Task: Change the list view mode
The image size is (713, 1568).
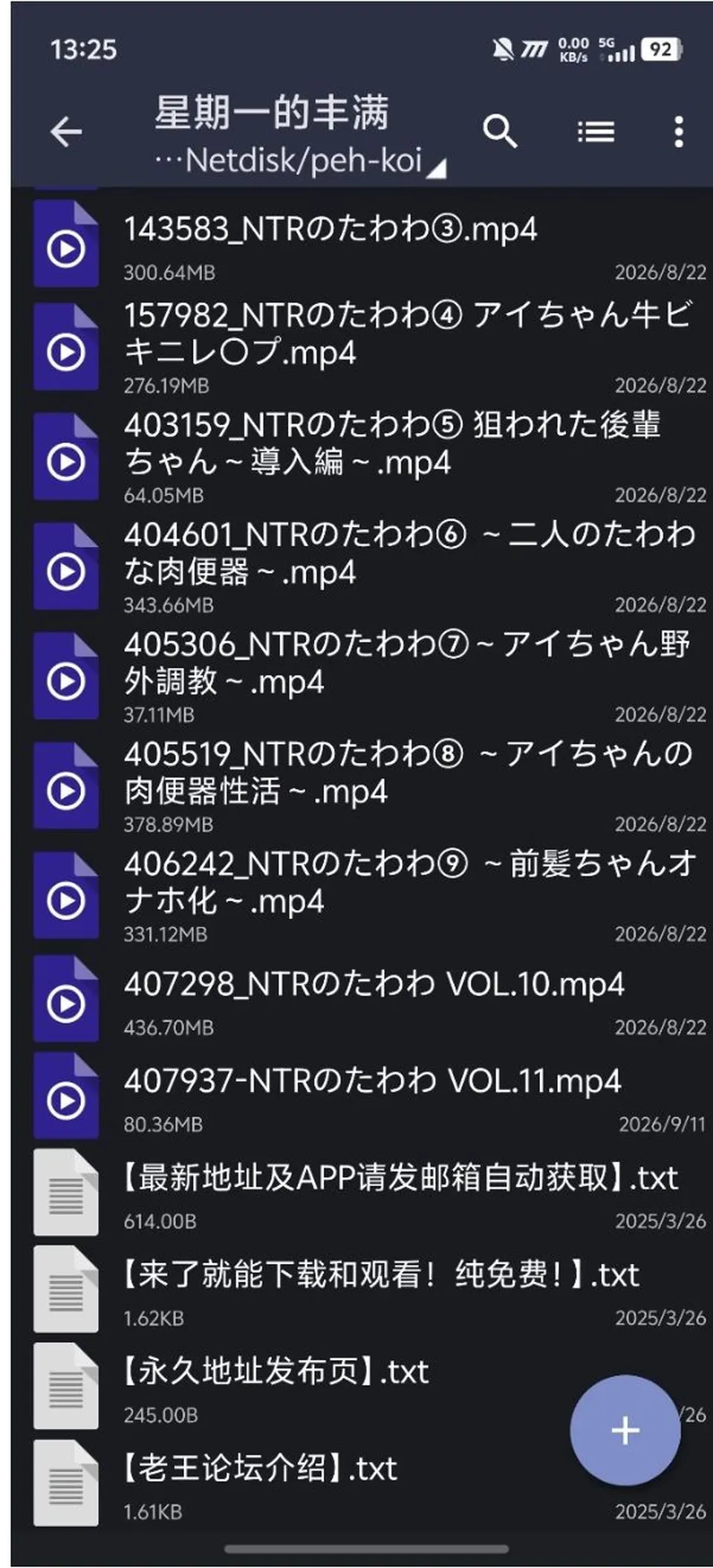Action: pyautogui.click(x=596, y=132)
